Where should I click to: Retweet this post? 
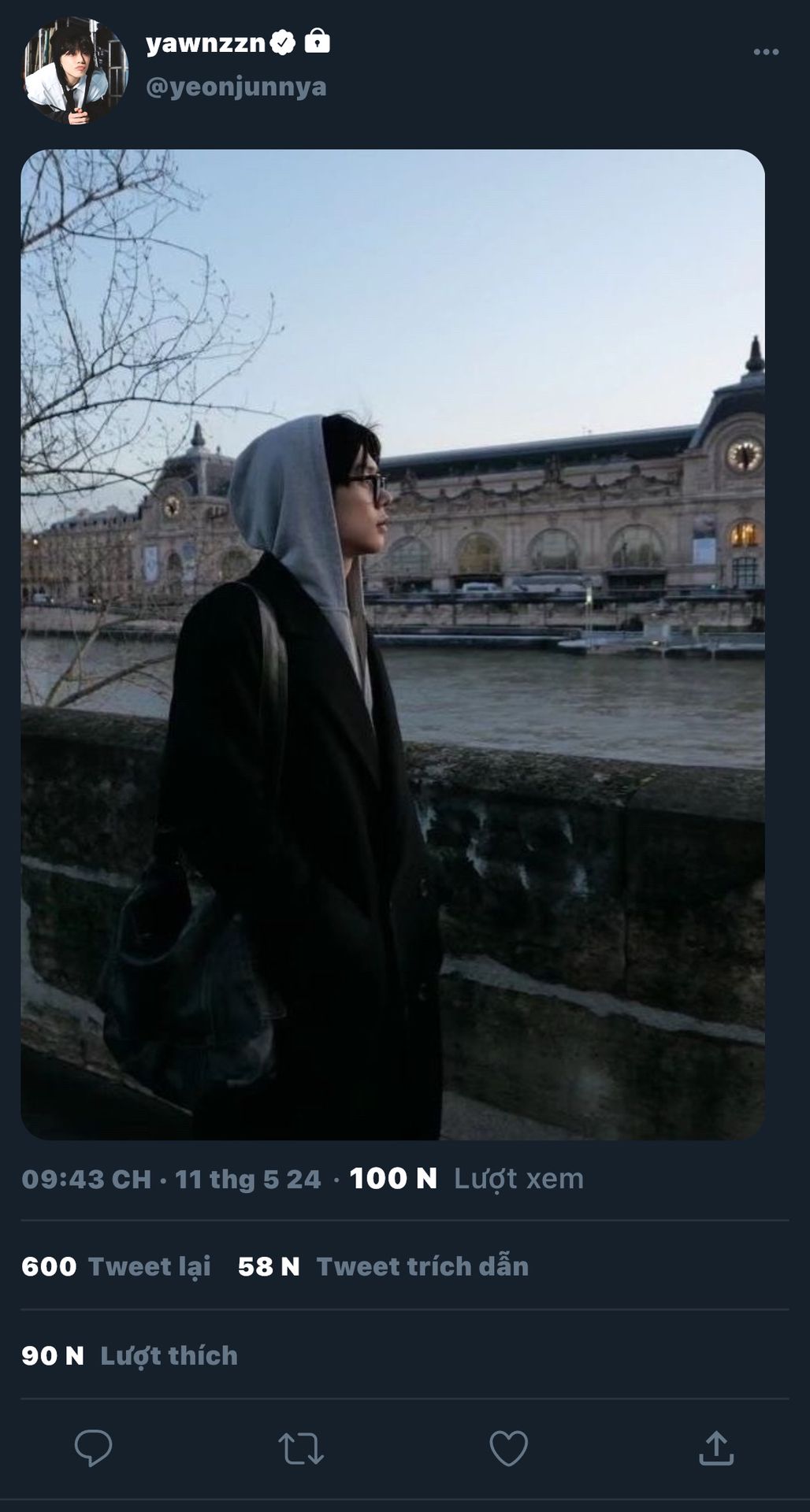[x=301, y=1447]
